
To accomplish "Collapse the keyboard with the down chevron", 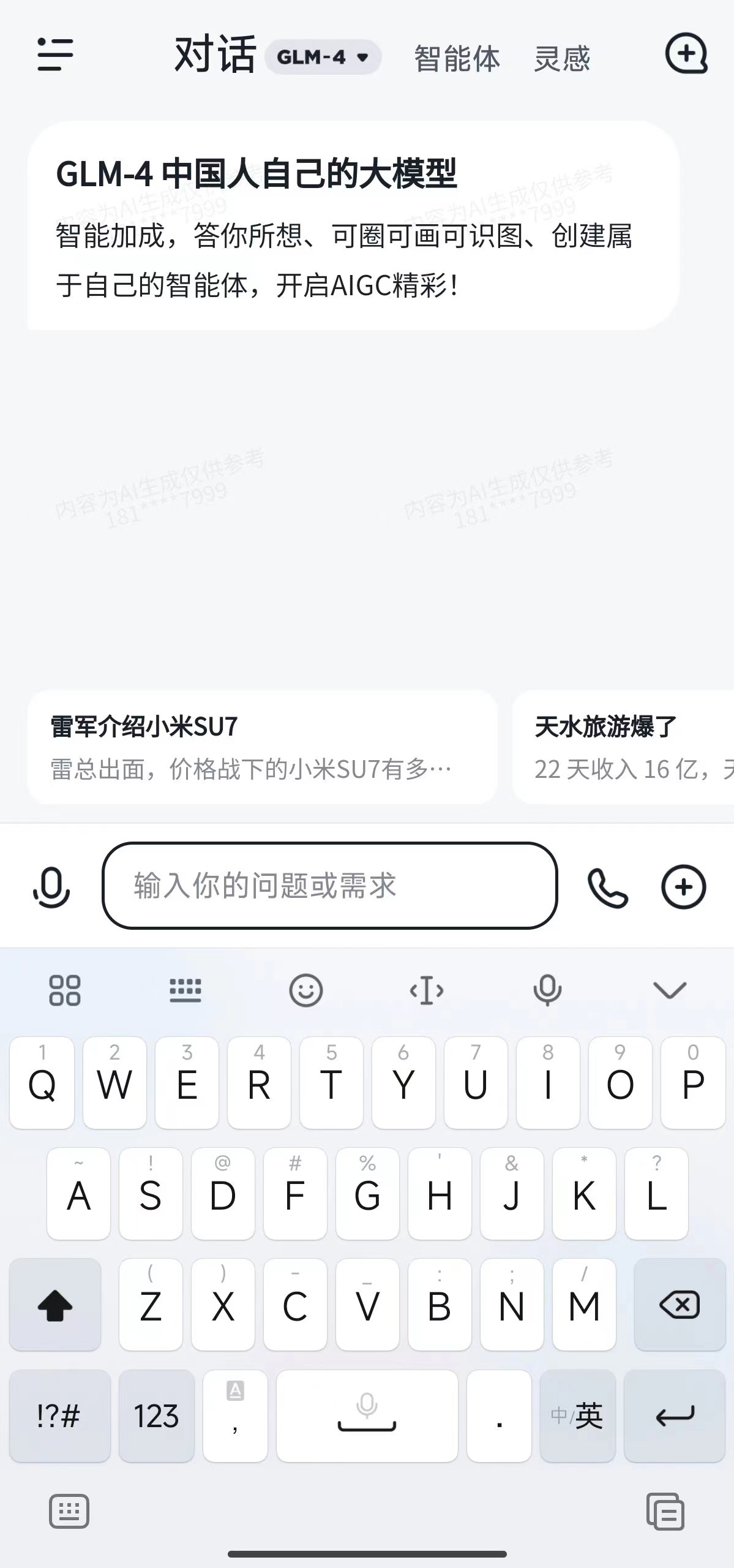I will 670,990.
